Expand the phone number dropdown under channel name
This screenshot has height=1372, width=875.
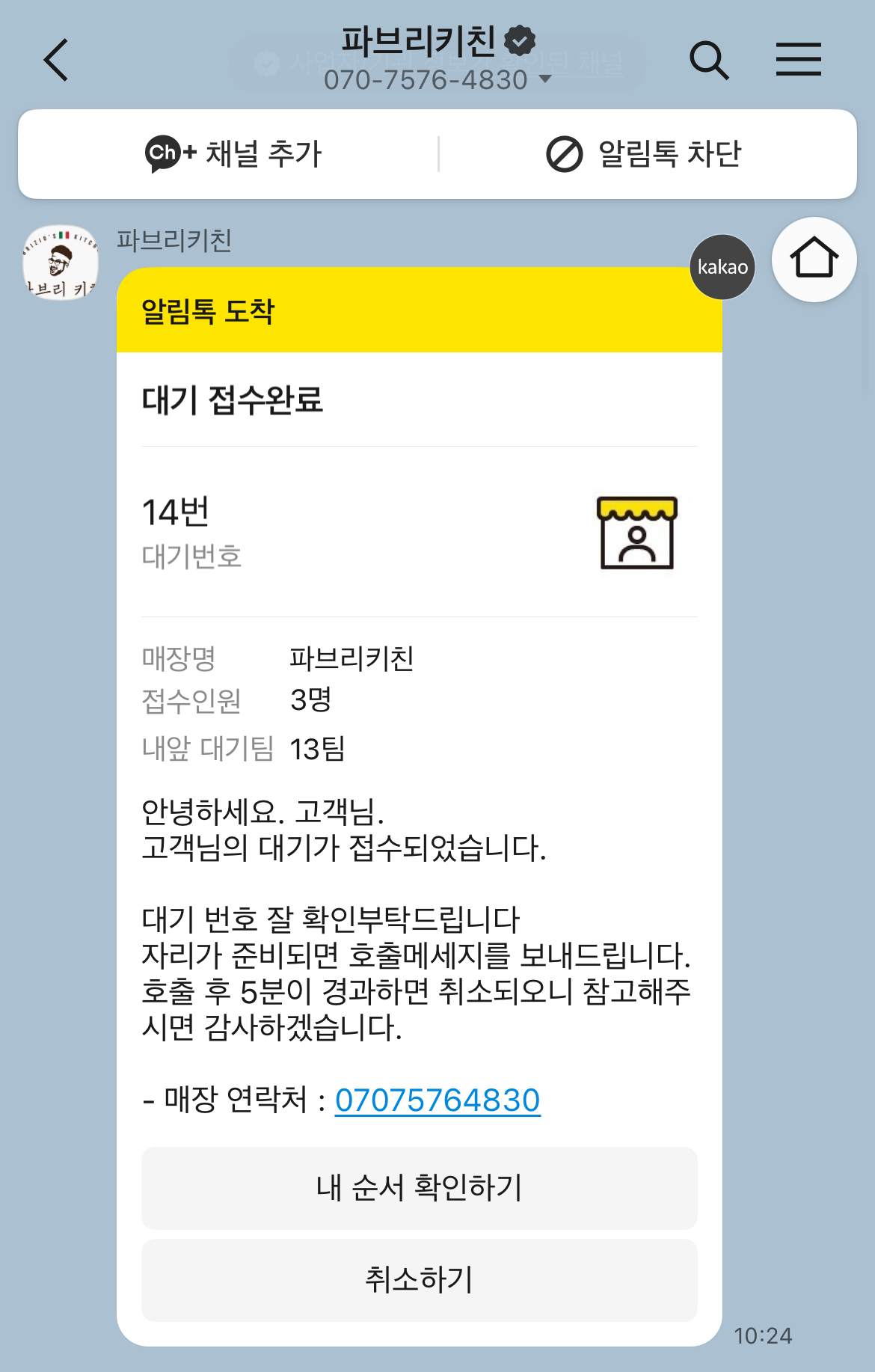point(544,79)
